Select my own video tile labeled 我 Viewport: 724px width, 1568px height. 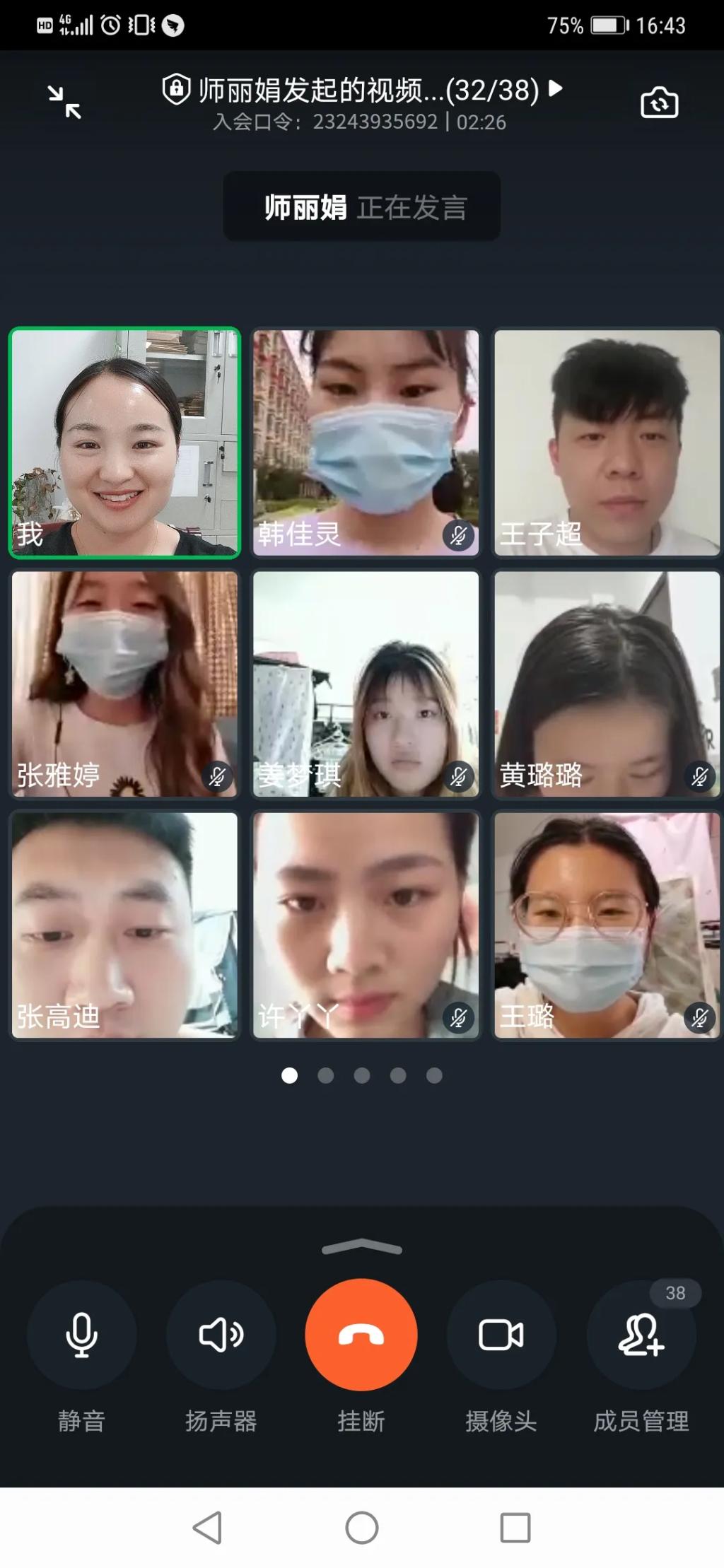pyautogui.click(x=124, y=443)
